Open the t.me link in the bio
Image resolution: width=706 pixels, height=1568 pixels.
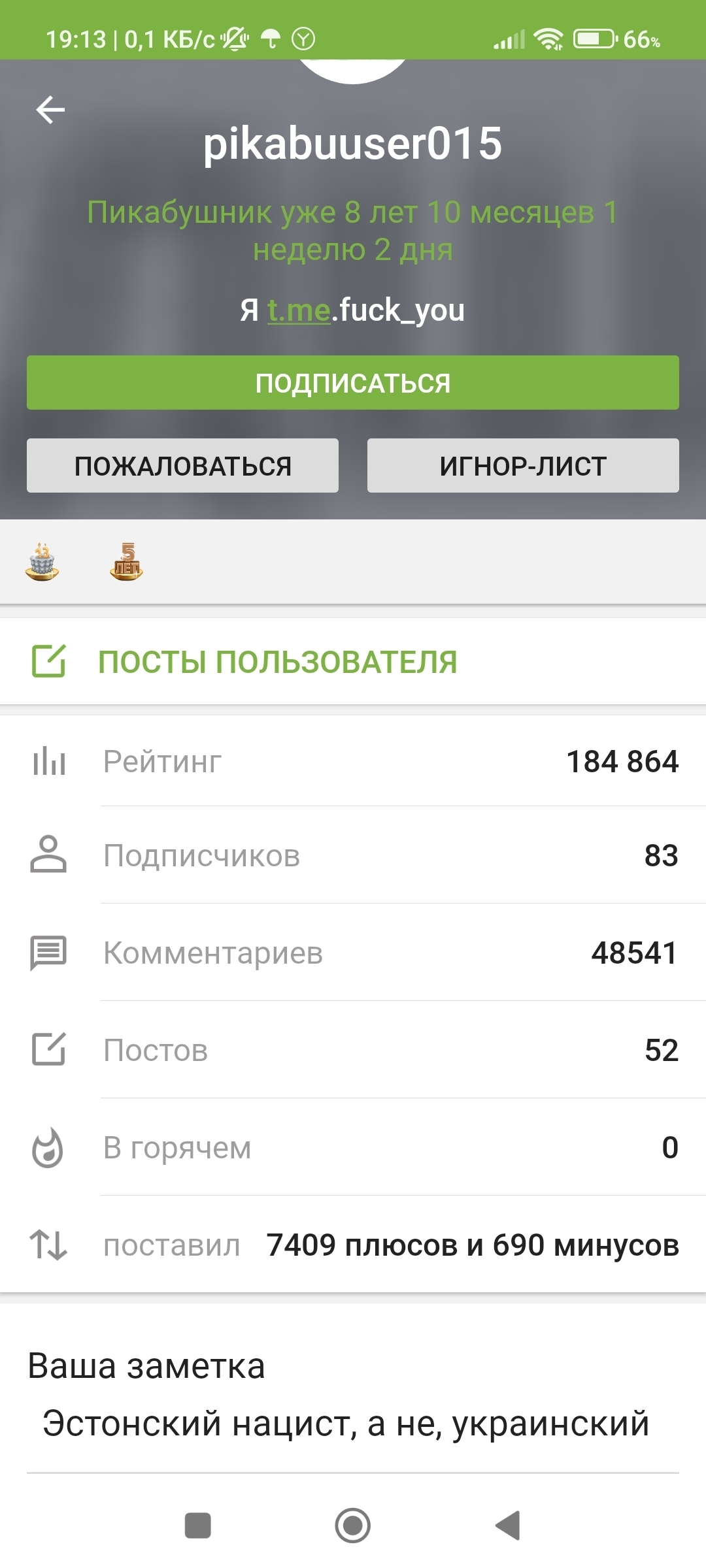(299, 310)
